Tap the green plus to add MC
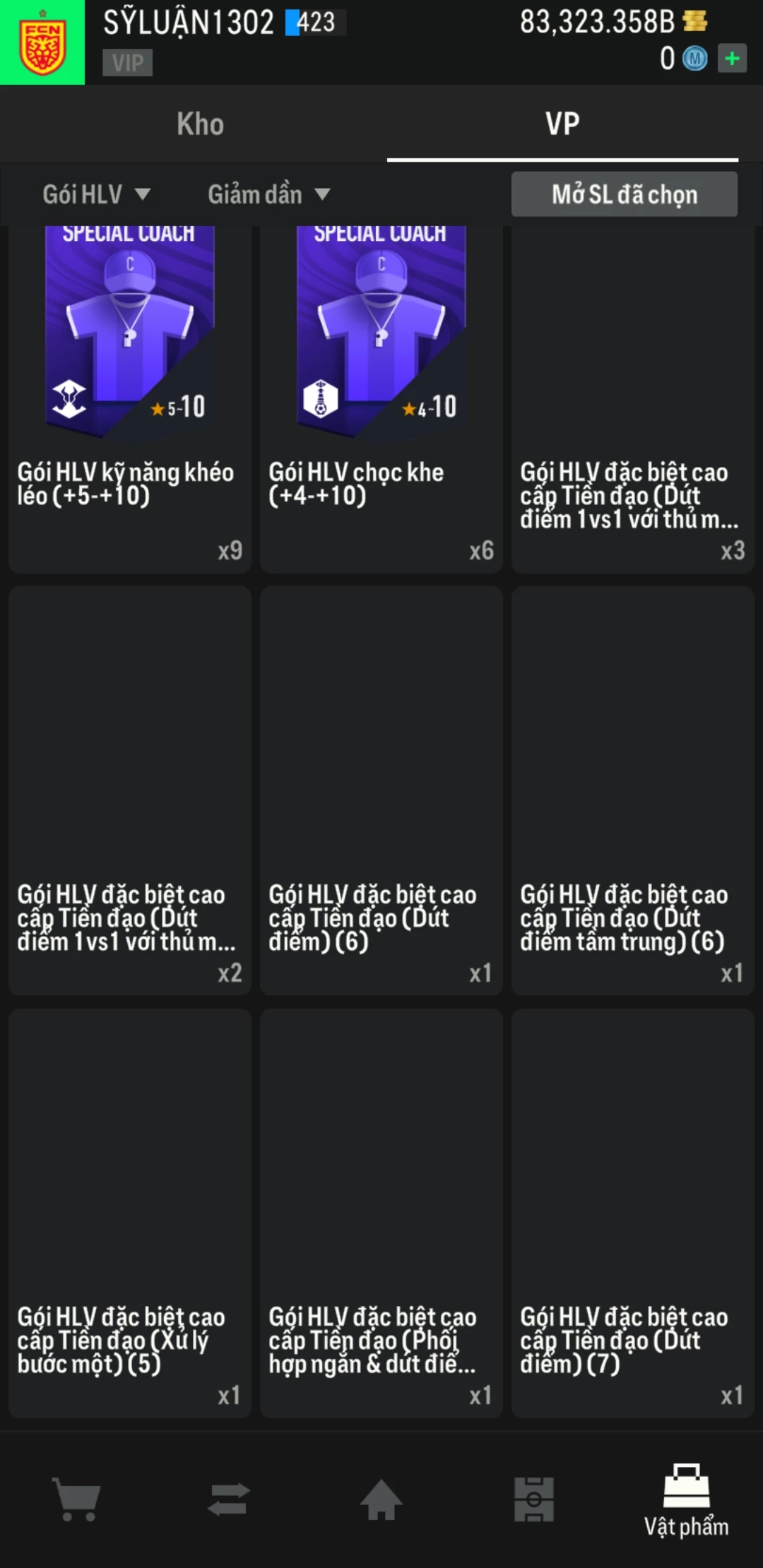The width and height of the screenshot is (763, 1568). point(732,58)
